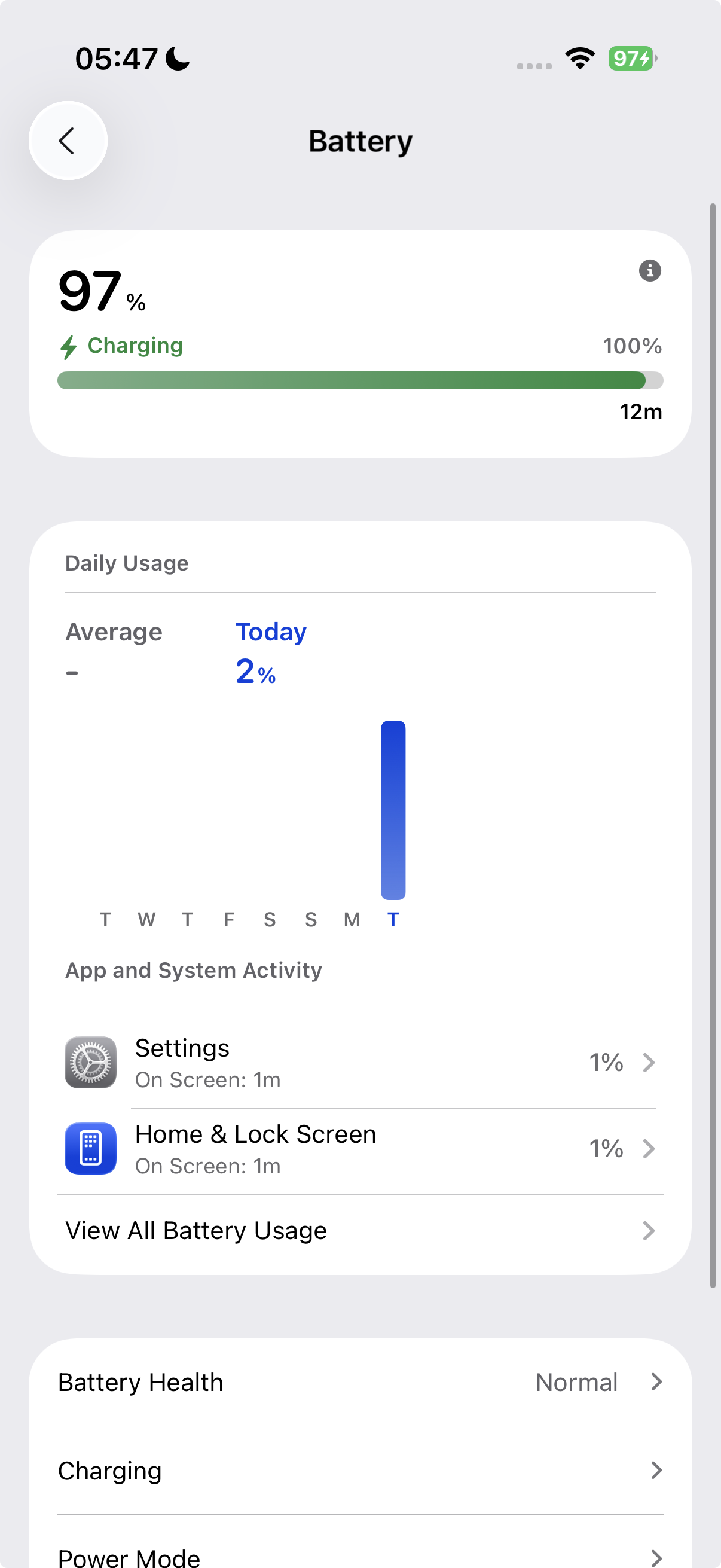Open Battery Health

point(360,1383)
